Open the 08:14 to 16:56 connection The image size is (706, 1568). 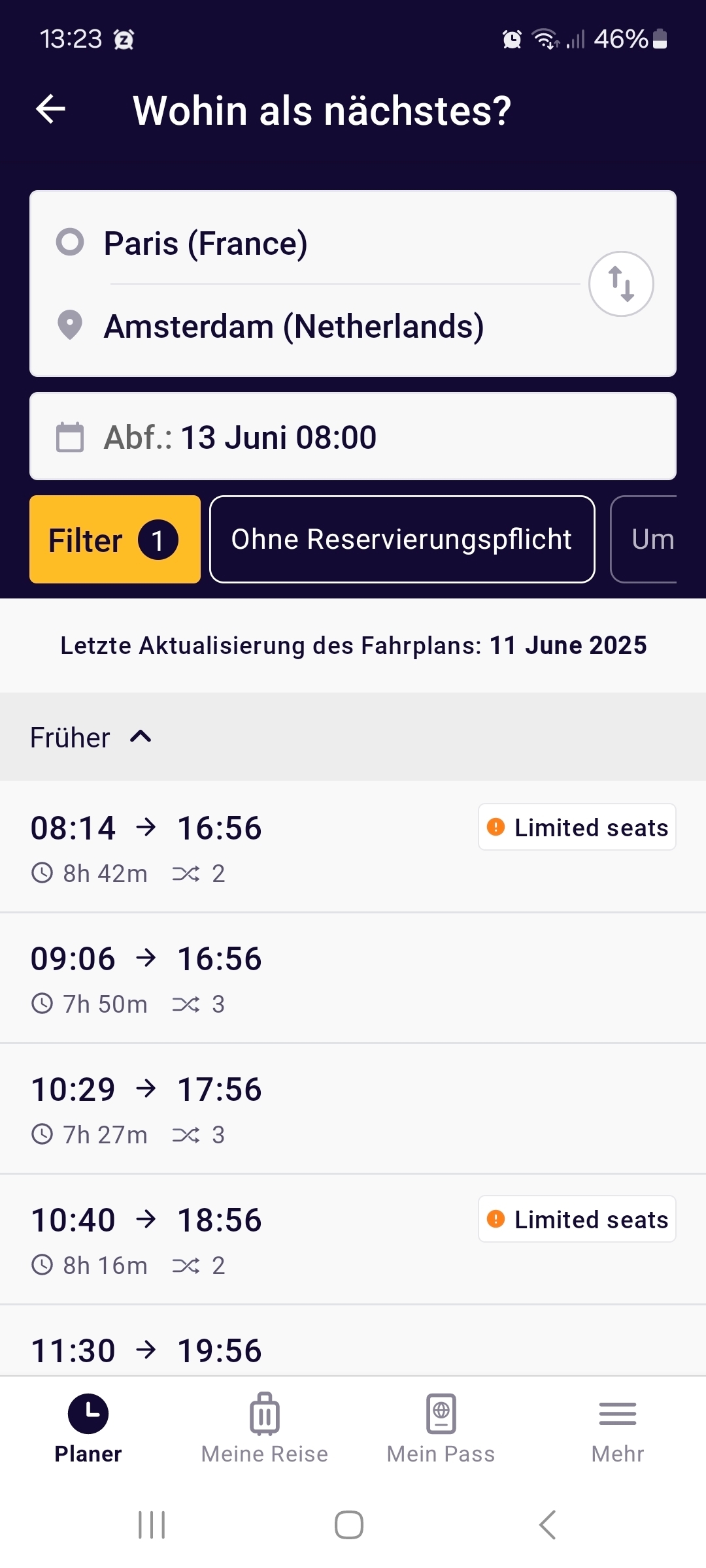click(x=353, y=847)
